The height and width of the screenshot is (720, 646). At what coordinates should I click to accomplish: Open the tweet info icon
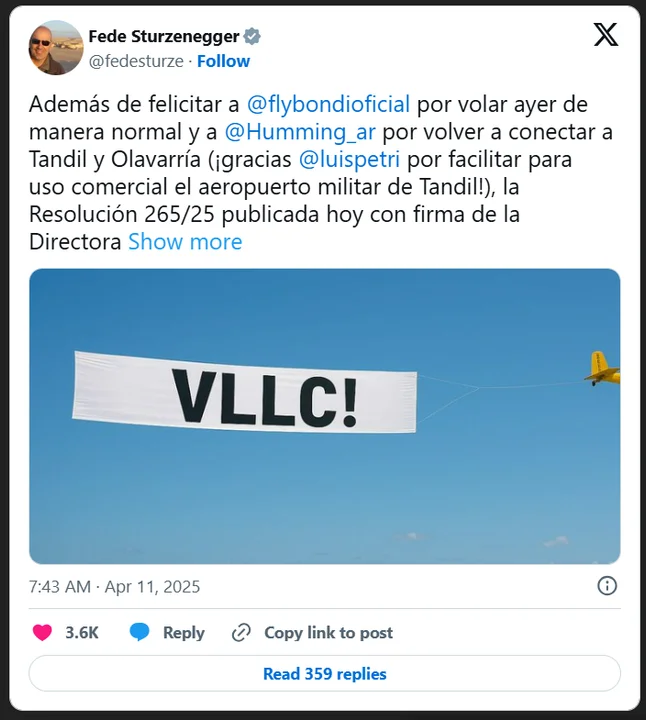[607, 586]
